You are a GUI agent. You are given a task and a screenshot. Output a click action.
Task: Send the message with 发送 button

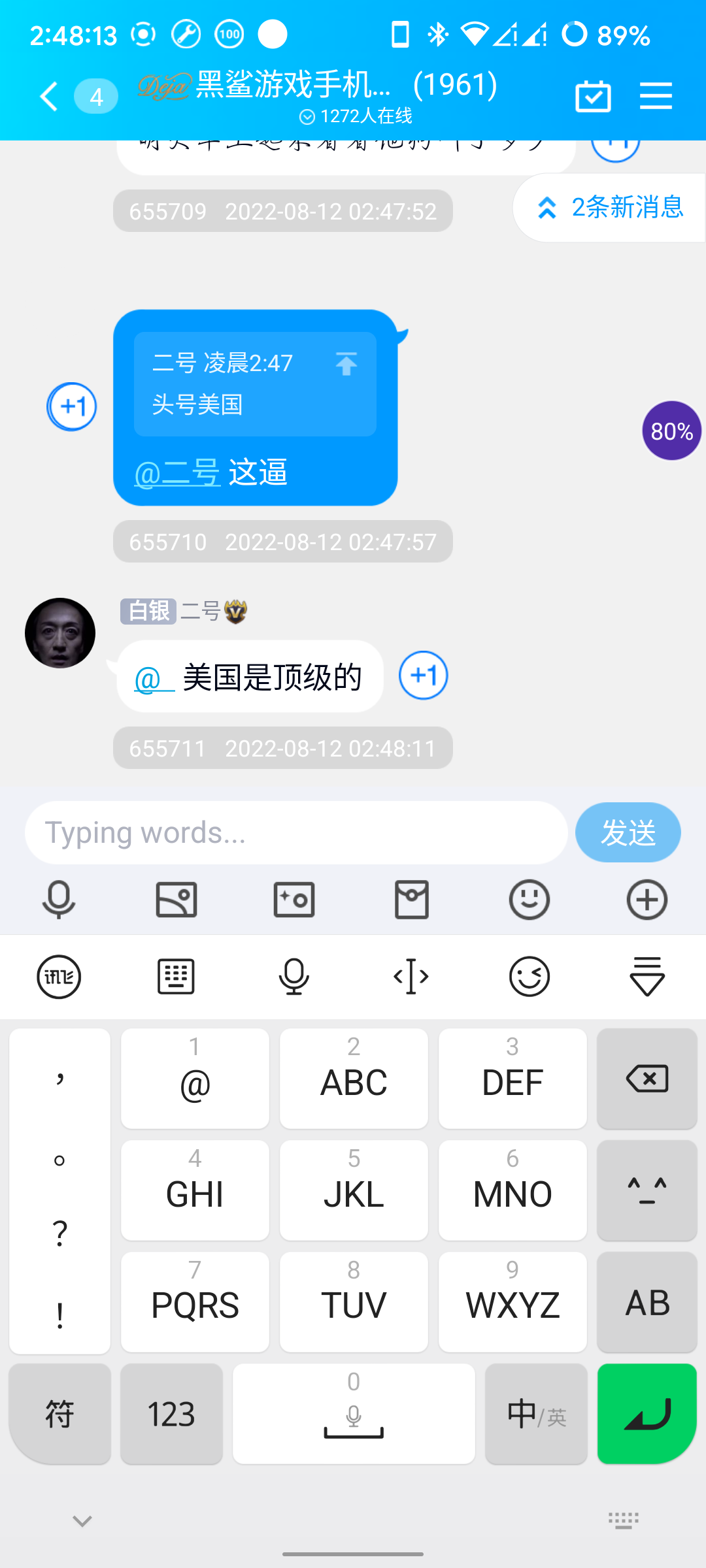click(x=628, y=833)
